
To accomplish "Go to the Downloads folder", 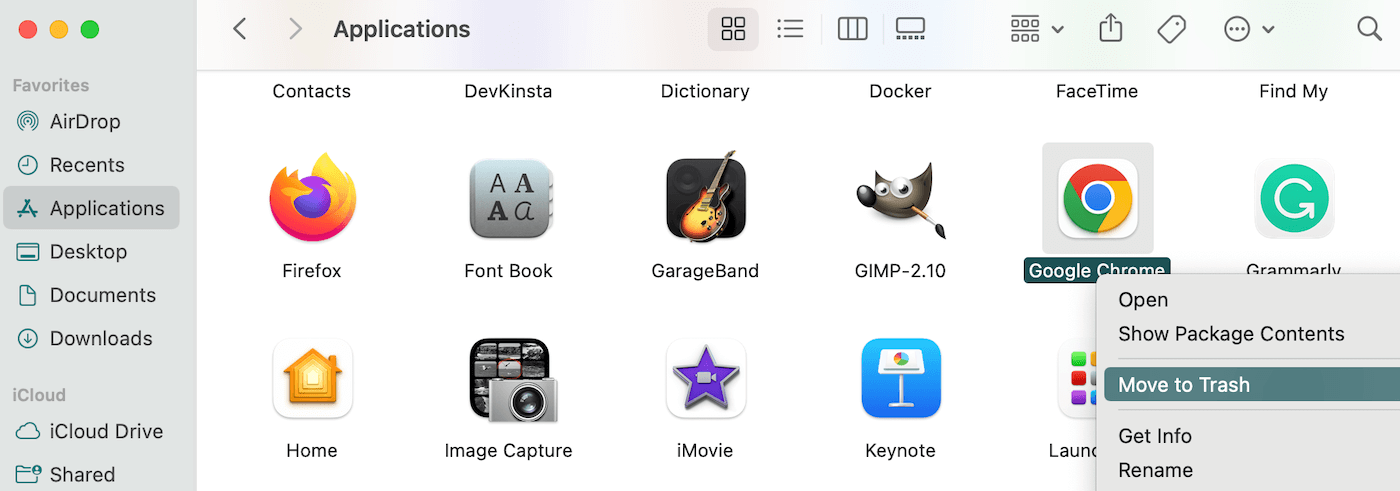I will (100, 339).
